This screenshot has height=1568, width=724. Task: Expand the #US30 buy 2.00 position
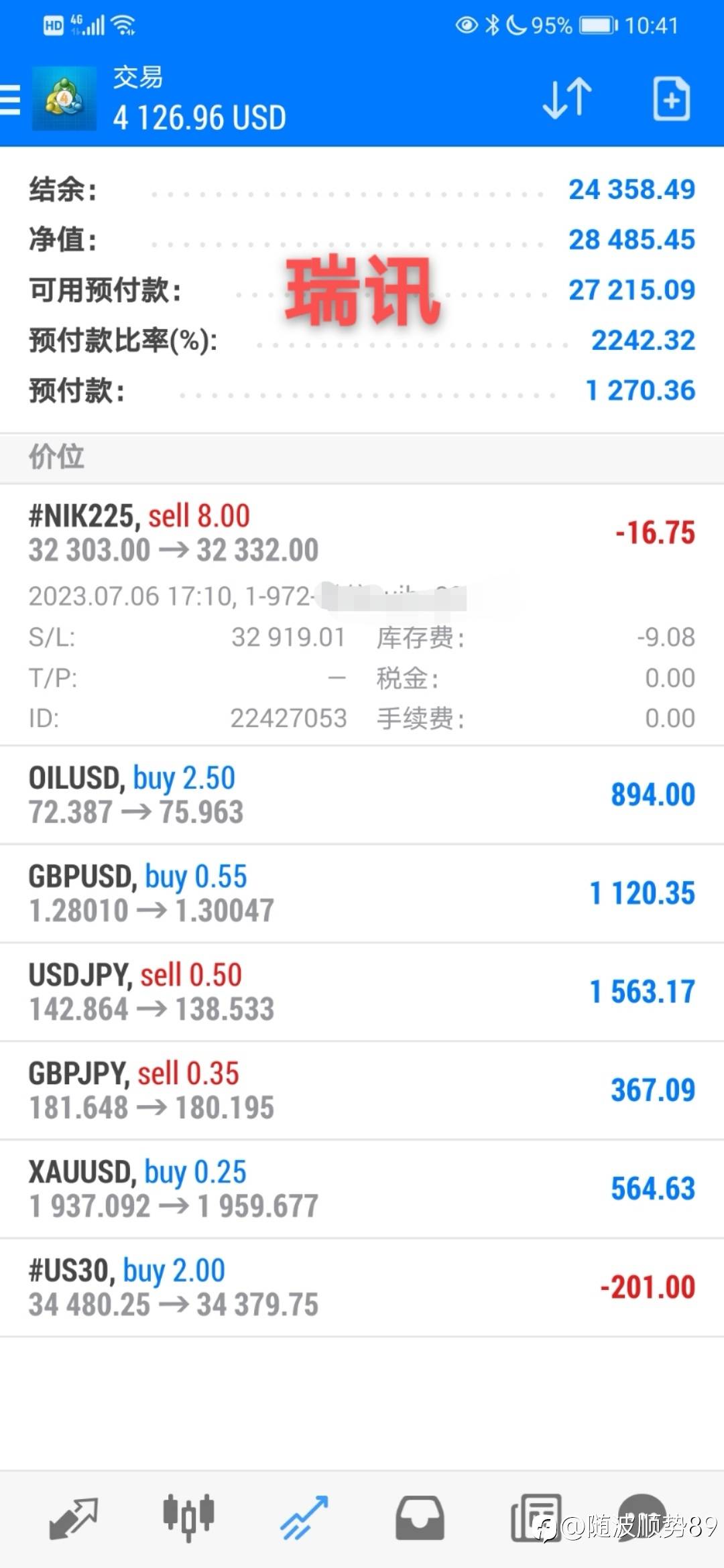362,1287
